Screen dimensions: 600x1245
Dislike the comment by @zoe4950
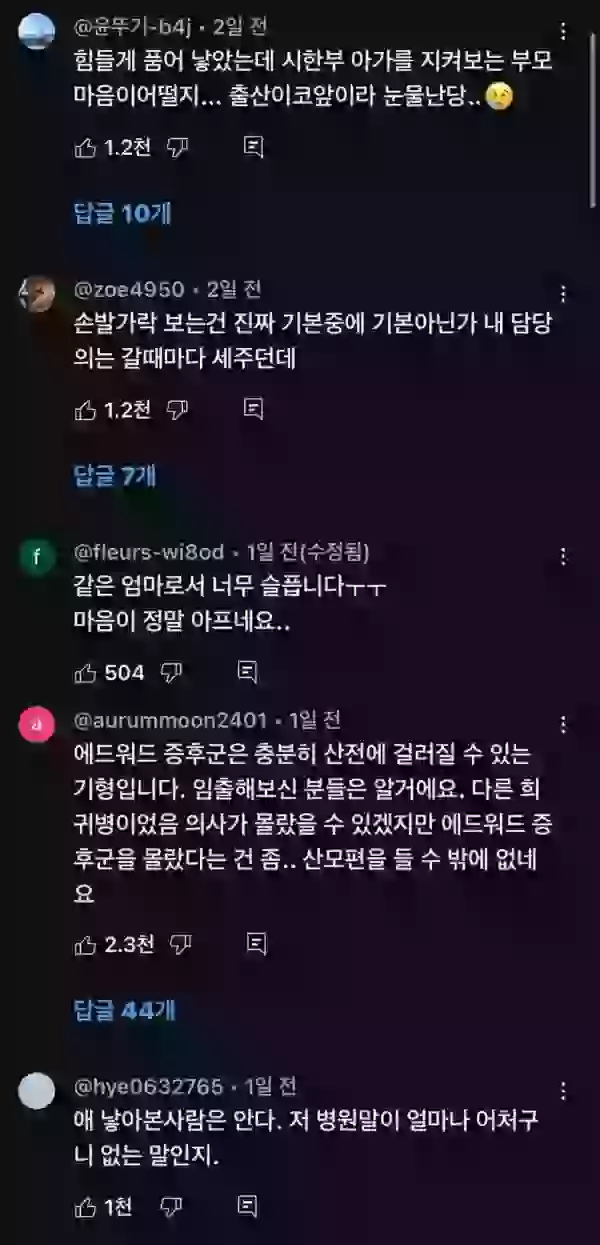coord(177,409)
